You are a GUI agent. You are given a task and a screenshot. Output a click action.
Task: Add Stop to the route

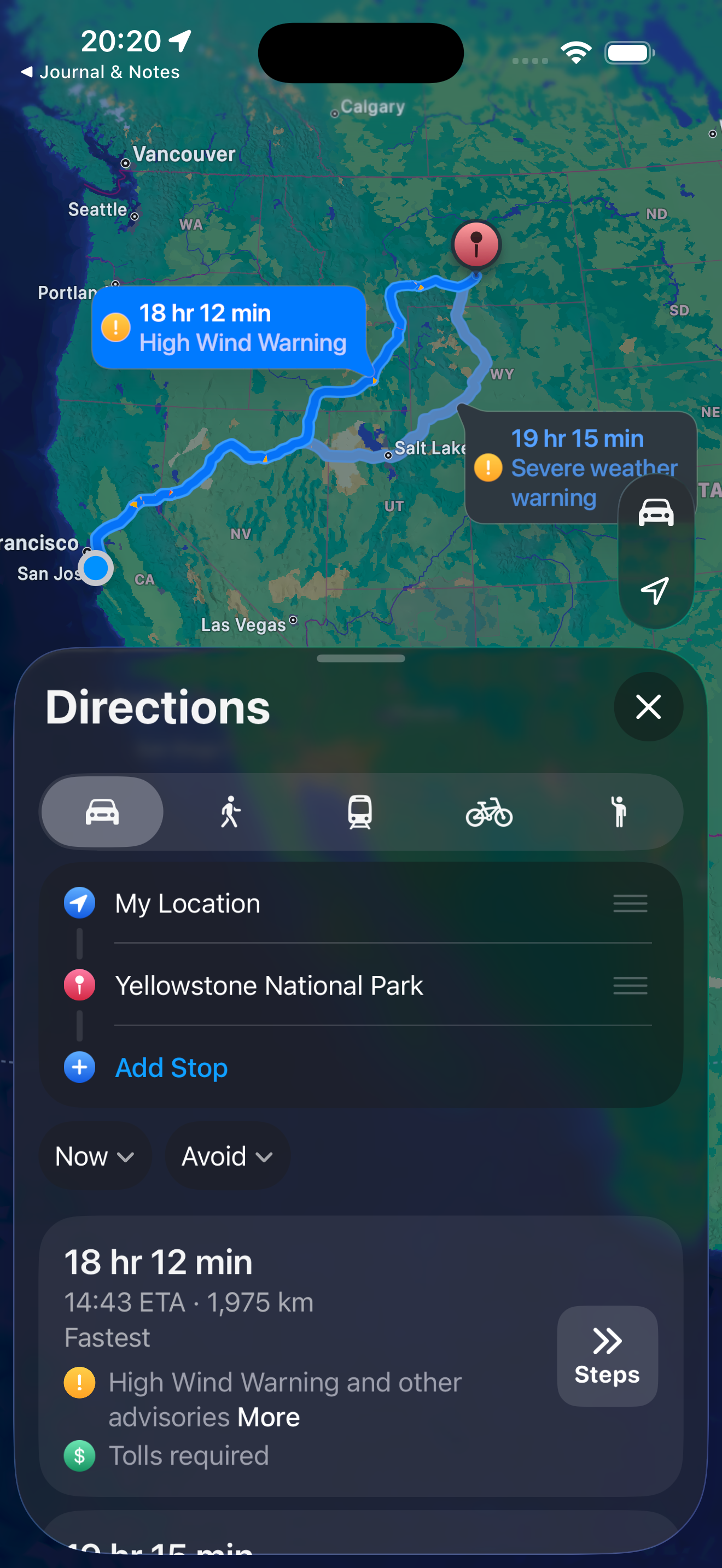(x=171, y=1068)
